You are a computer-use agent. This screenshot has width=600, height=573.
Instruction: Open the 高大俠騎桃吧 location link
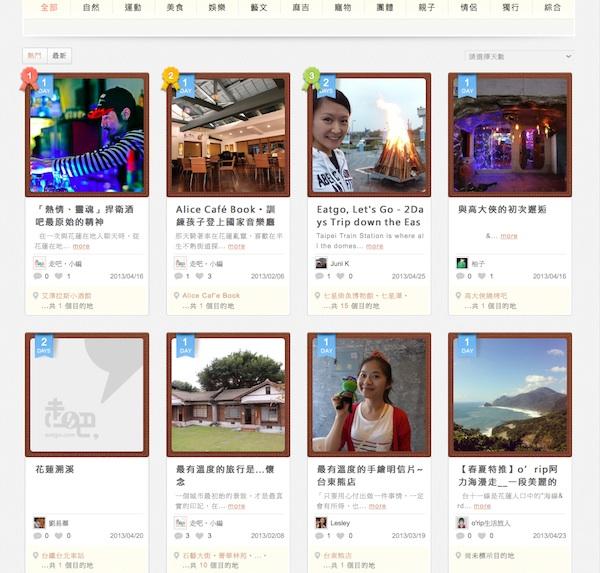pyautogui.click(x=486, y=296)
